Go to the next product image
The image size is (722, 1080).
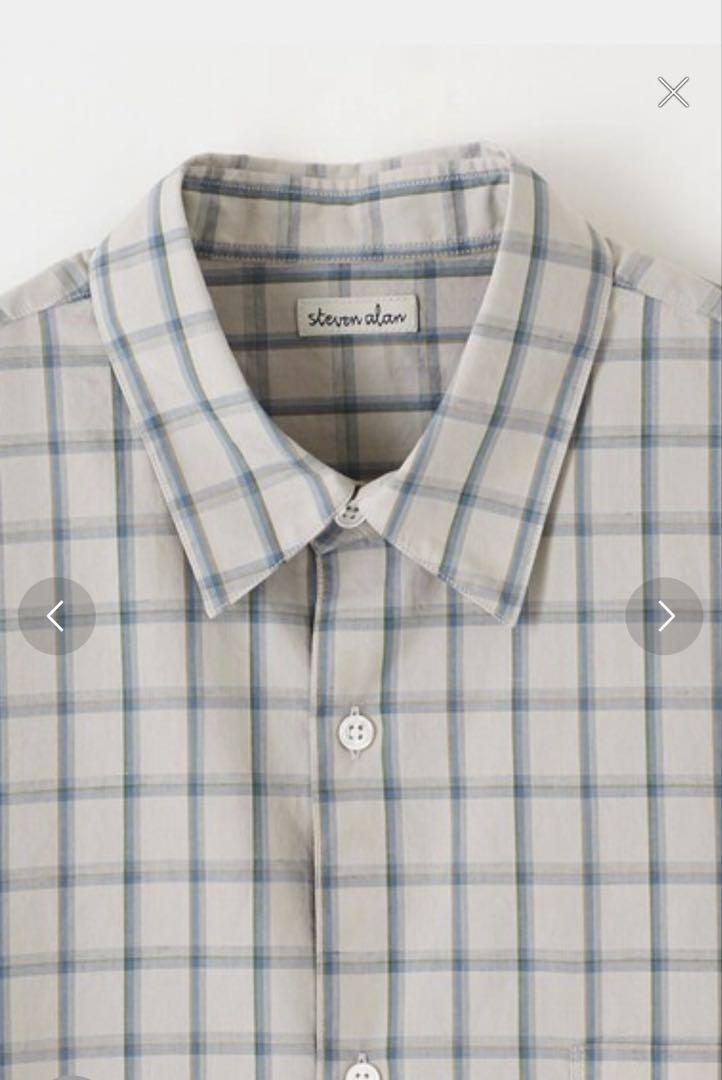point(665,616)
